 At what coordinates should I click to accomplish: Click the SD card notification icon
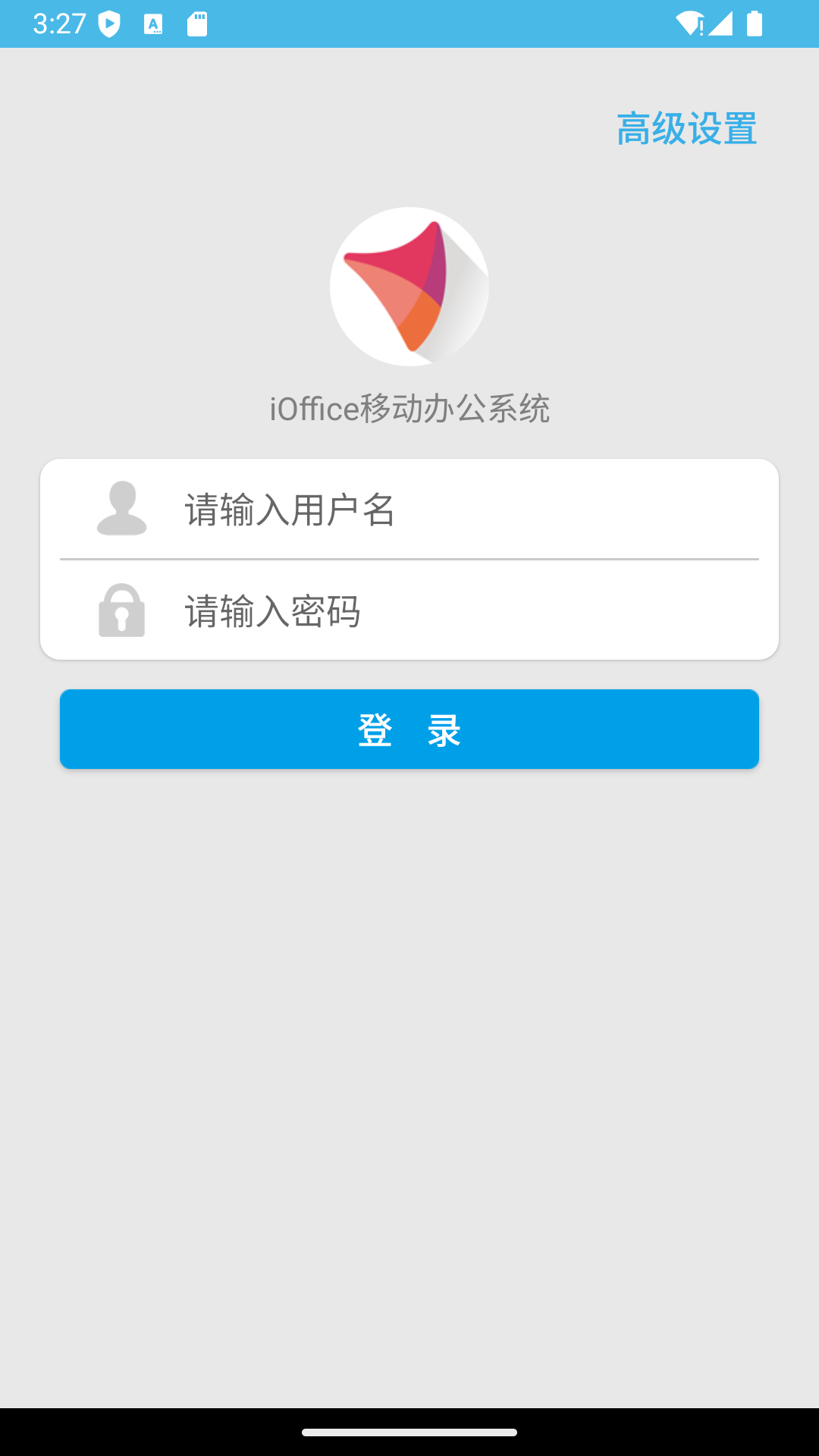click(x=199, y=24)
